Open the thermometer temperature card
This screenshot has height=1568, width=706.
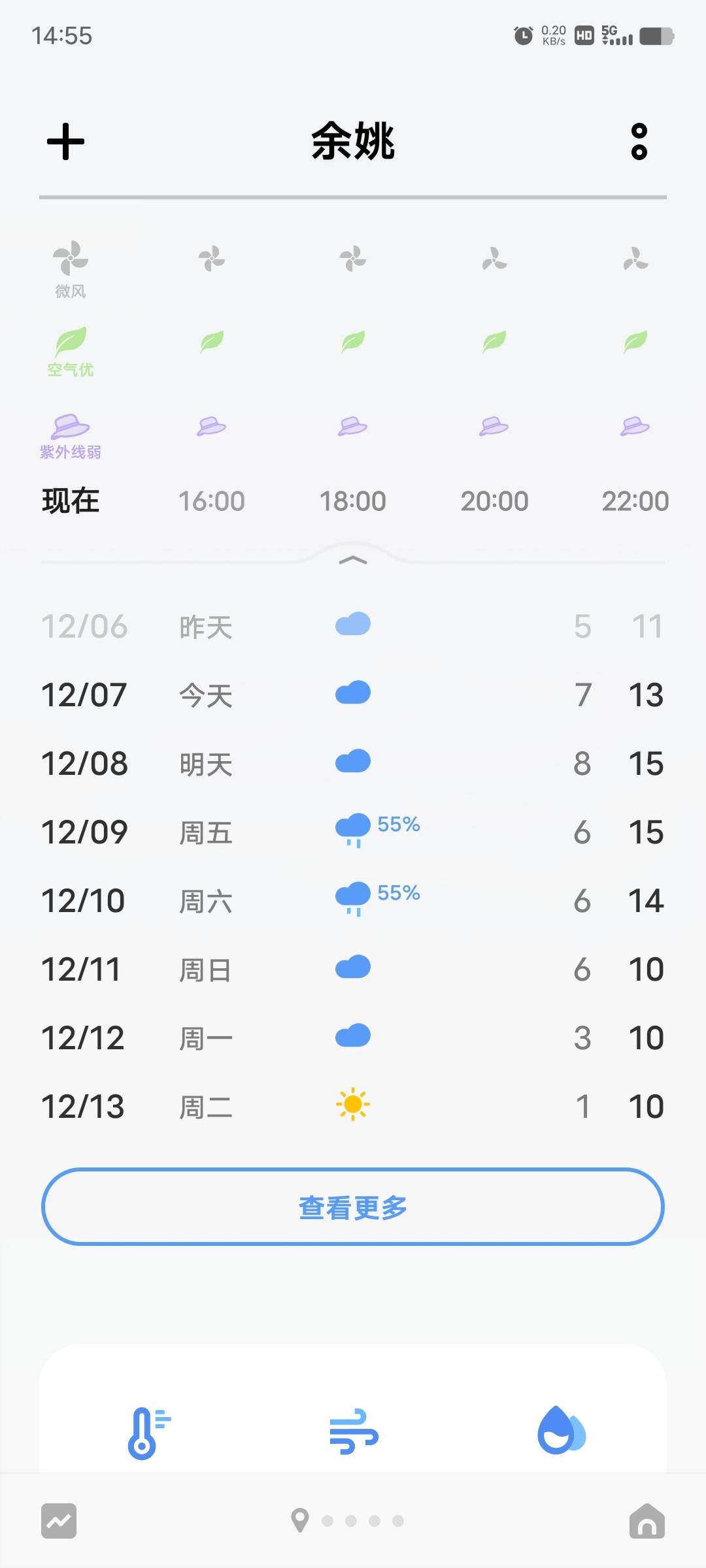click(149, 1433)
